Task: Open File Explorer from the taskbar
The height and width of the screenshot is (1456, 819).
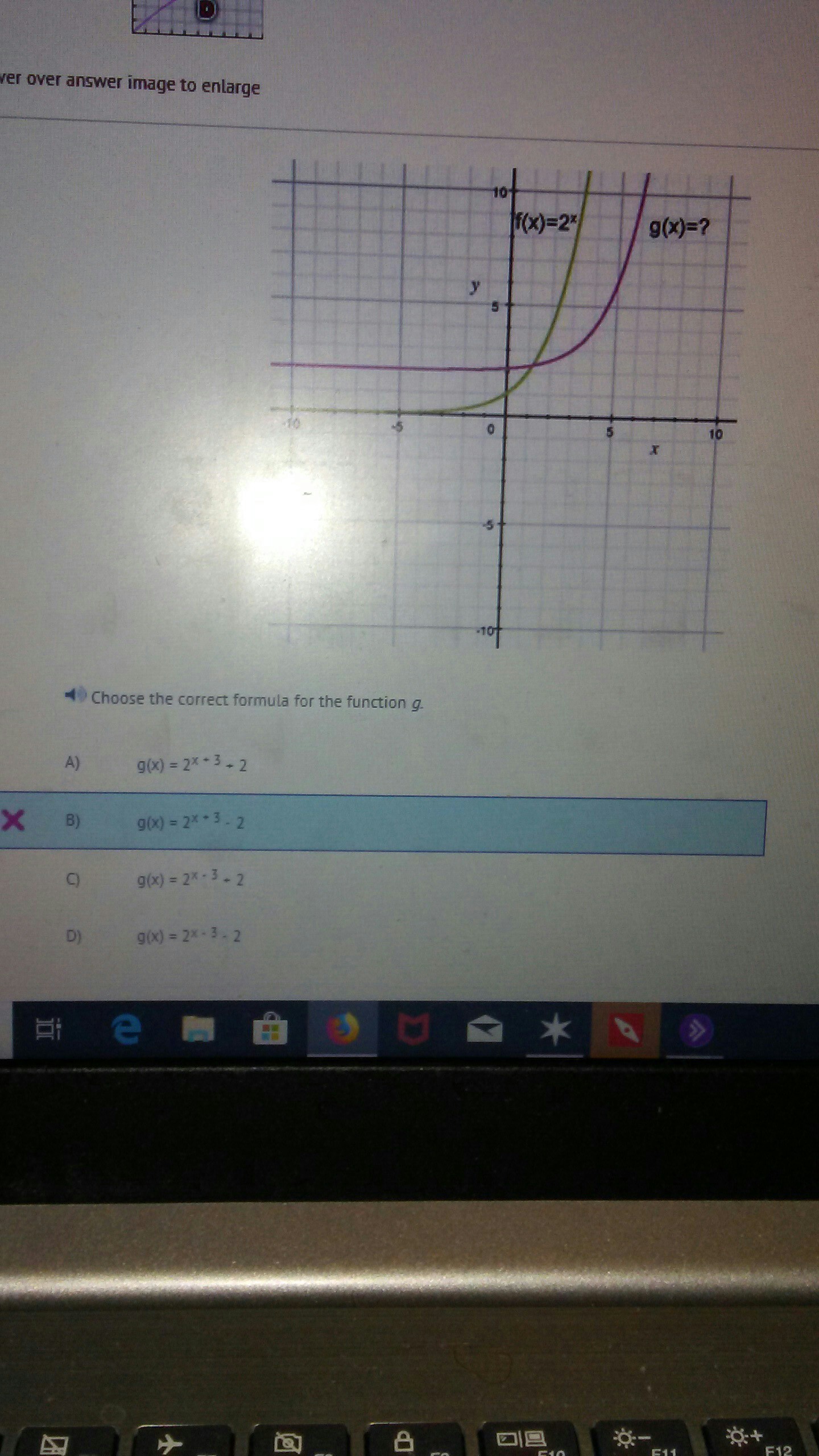Action: point(198,1029)
